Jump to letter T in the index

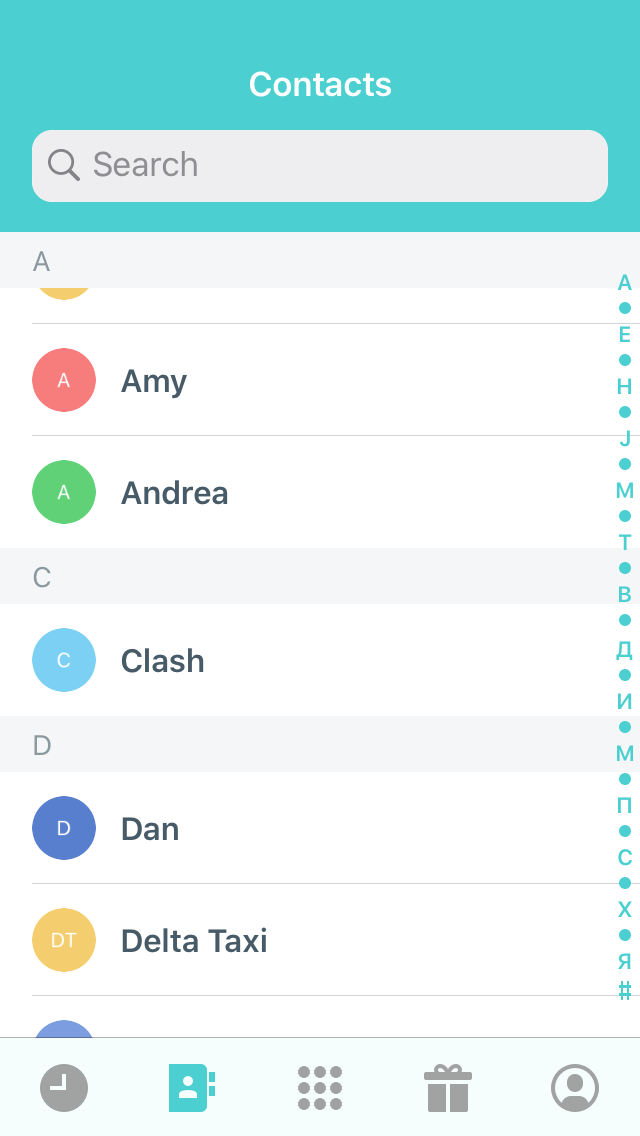coord(625,542)
